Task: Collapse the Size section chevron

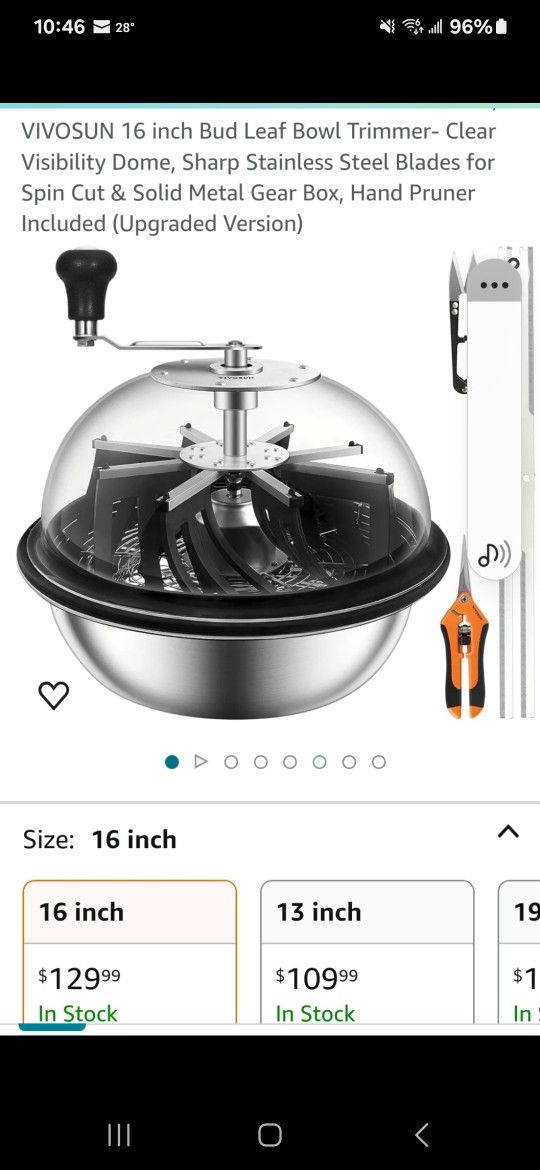Action: tap(508, 831)
